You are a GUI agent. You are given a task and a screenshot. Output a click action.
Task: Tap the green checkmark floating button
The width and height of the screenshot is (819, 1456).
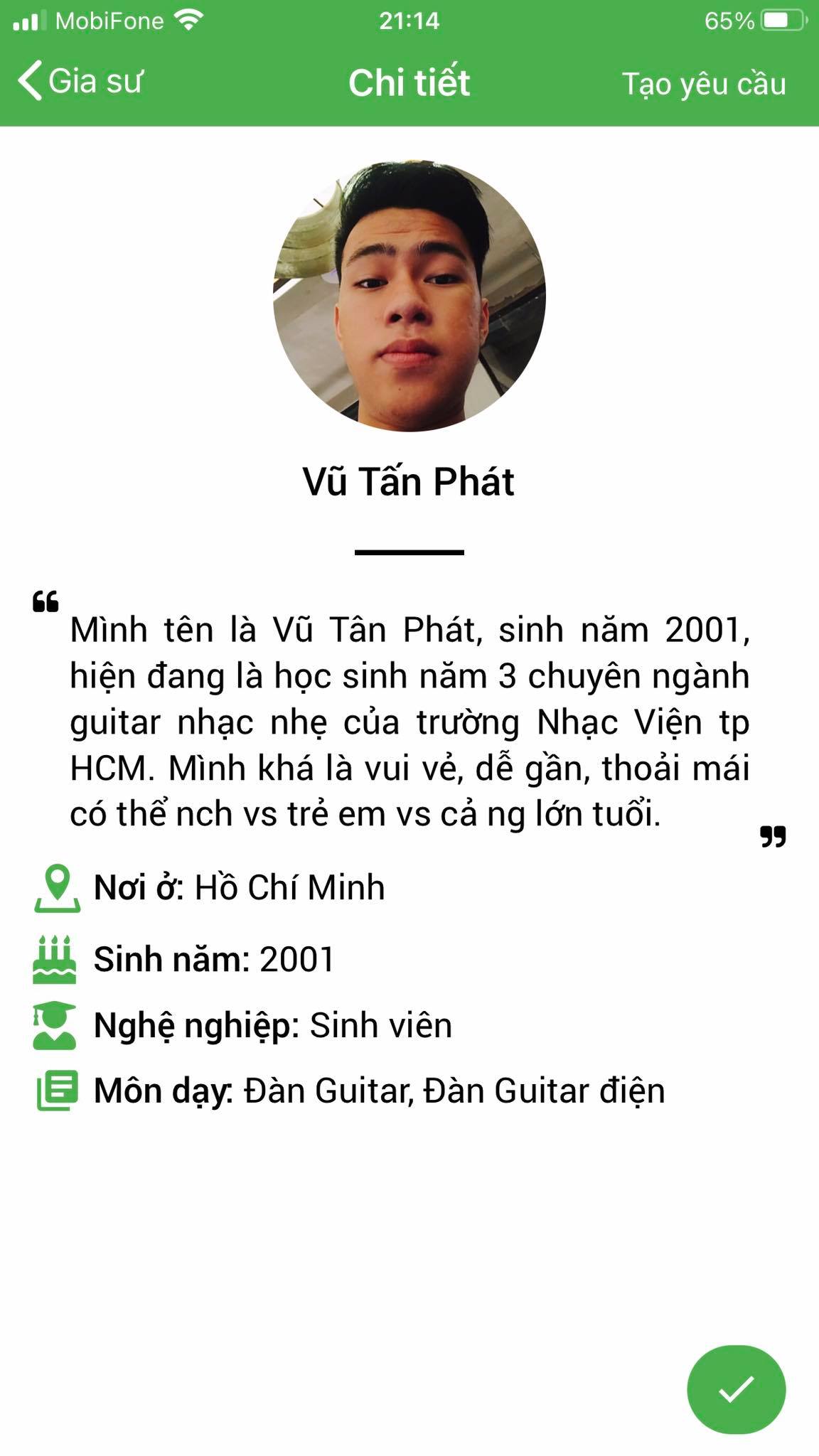click(x=736, y=1388)
